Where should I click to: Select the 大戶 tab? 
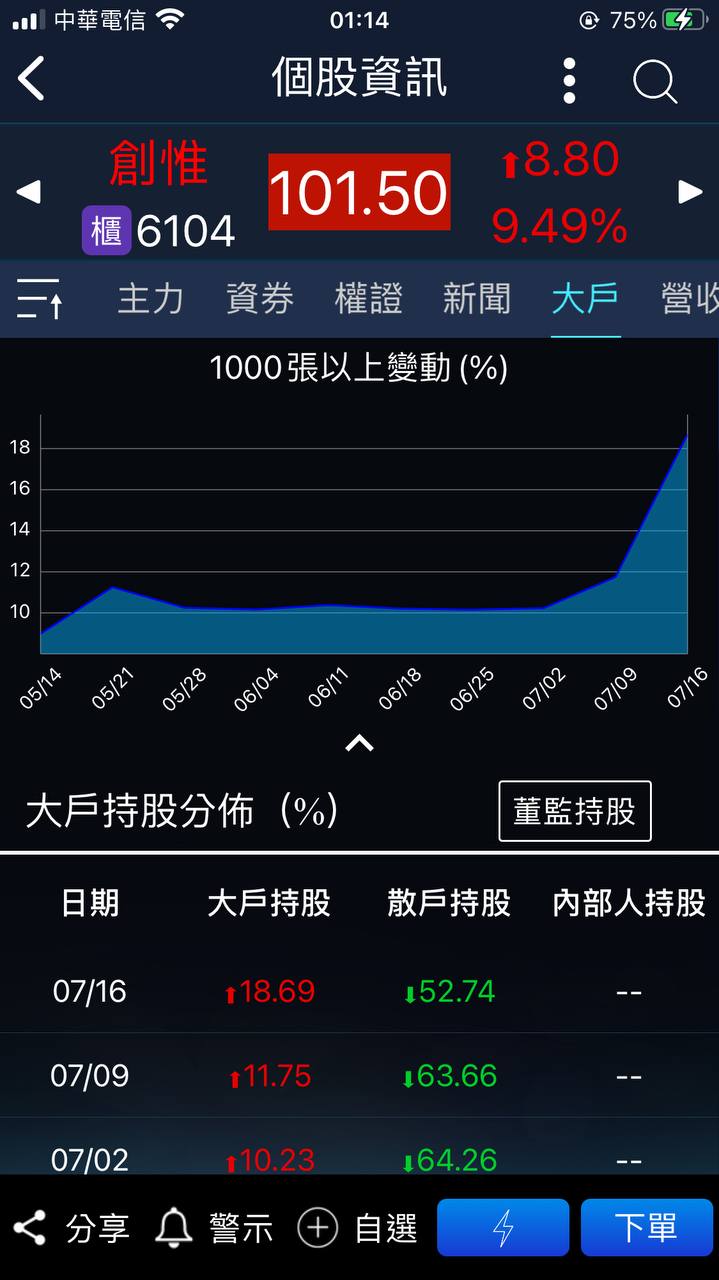pos(585,299)
